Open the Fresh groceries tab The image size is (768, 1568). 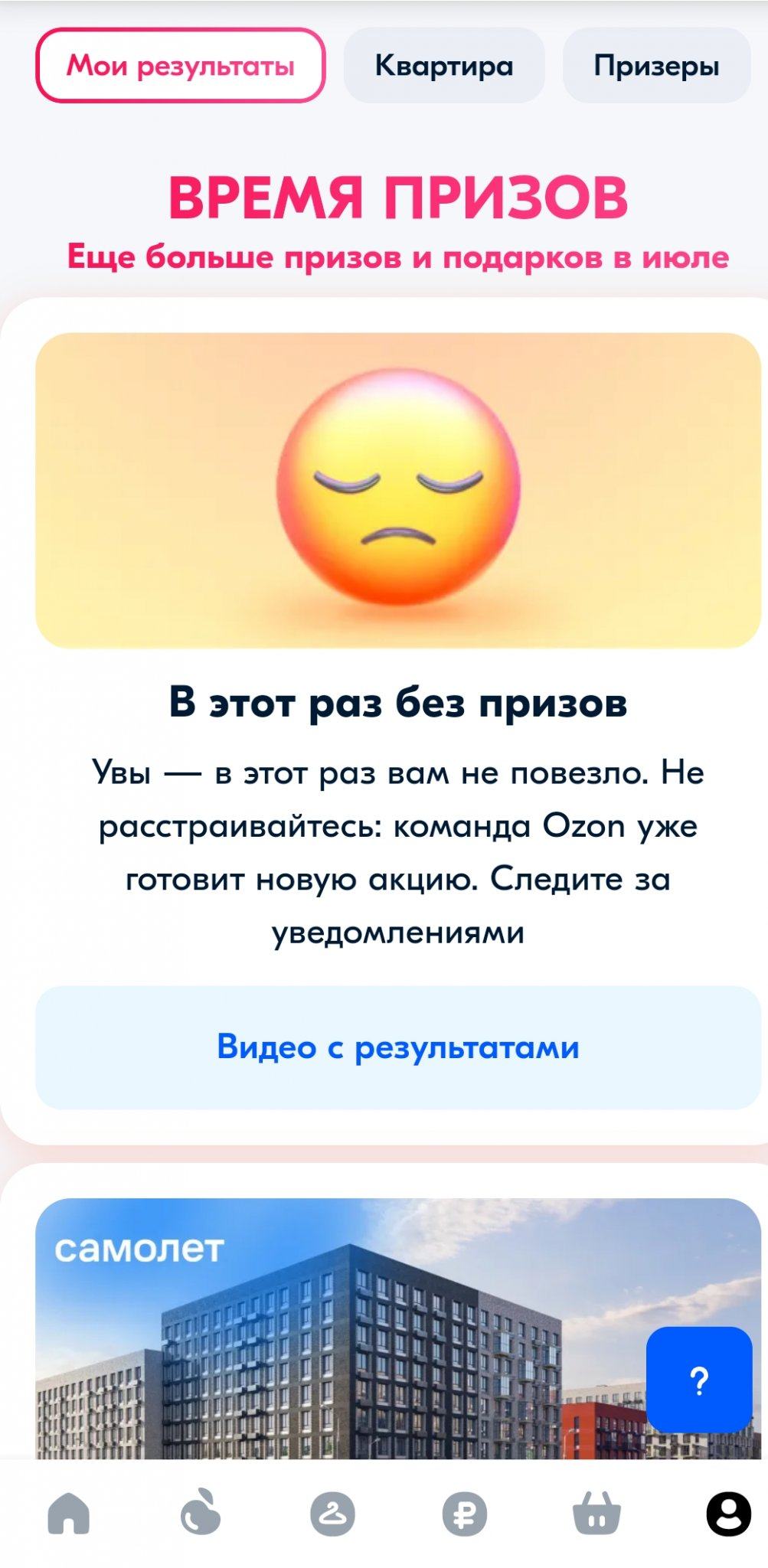click(x=201, y=1512)
